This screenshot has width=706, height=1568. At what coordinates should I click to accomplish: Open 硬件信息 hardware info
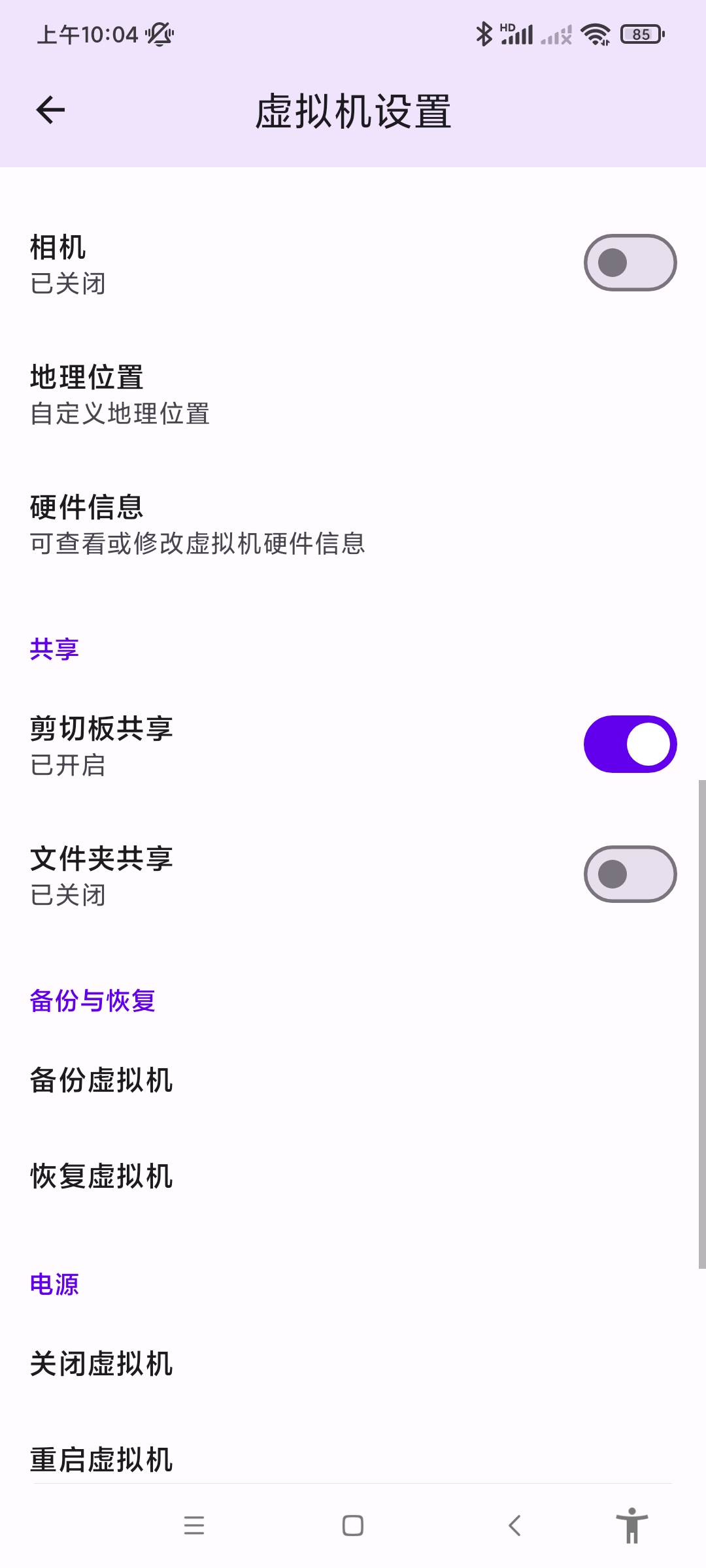coord(196,525)
